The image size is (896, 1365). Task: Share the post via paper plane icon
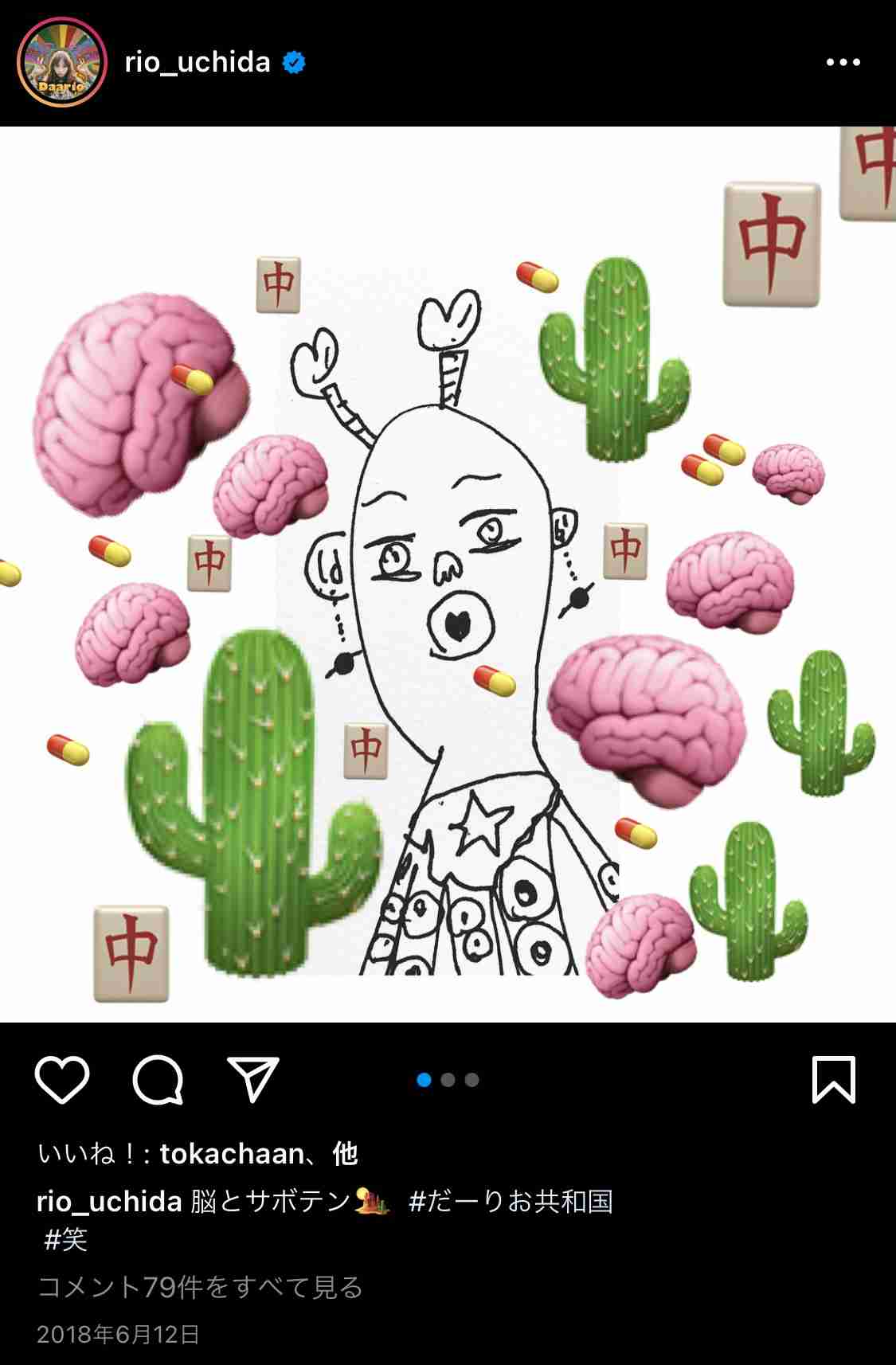[x=253, y=1080]
